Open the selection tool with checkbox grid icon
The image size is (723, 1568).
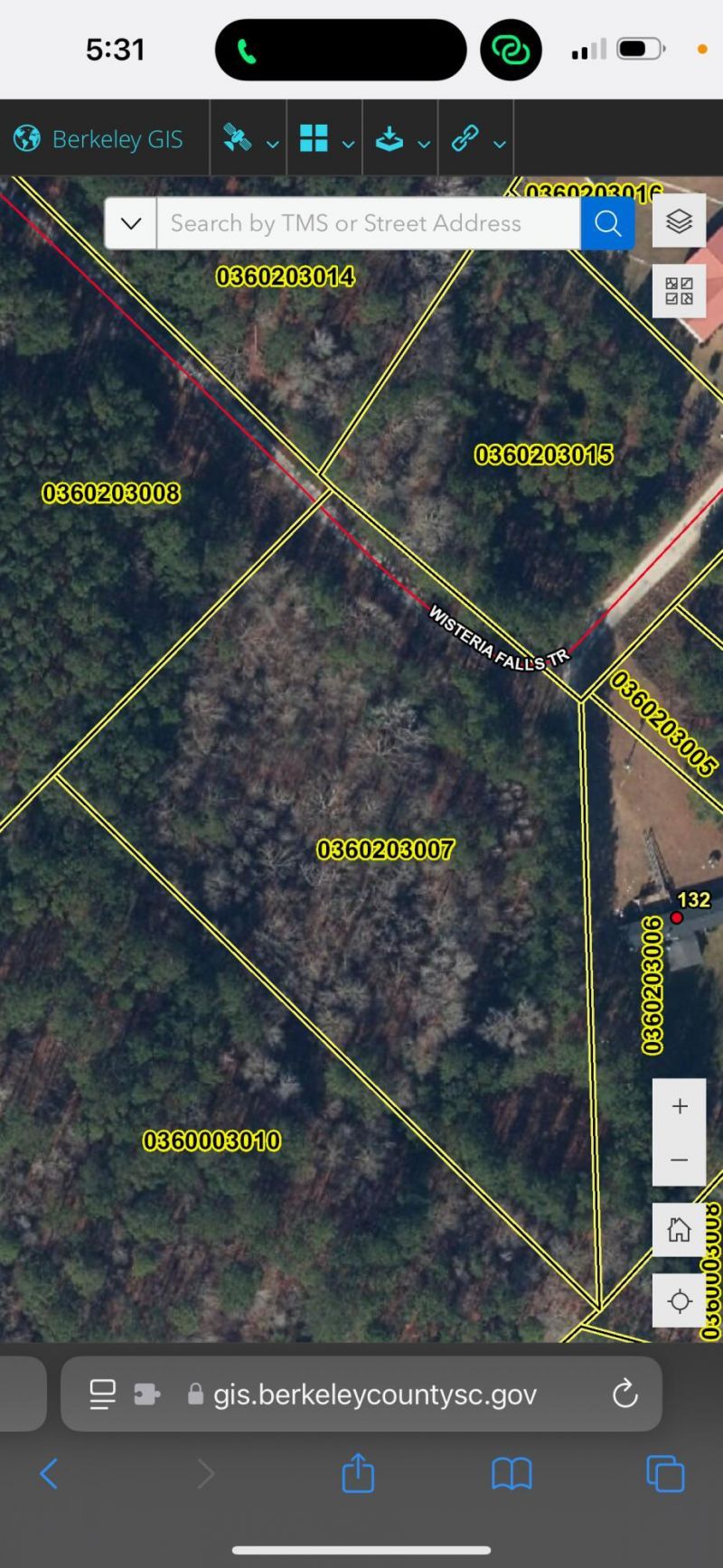pos(679,291)
